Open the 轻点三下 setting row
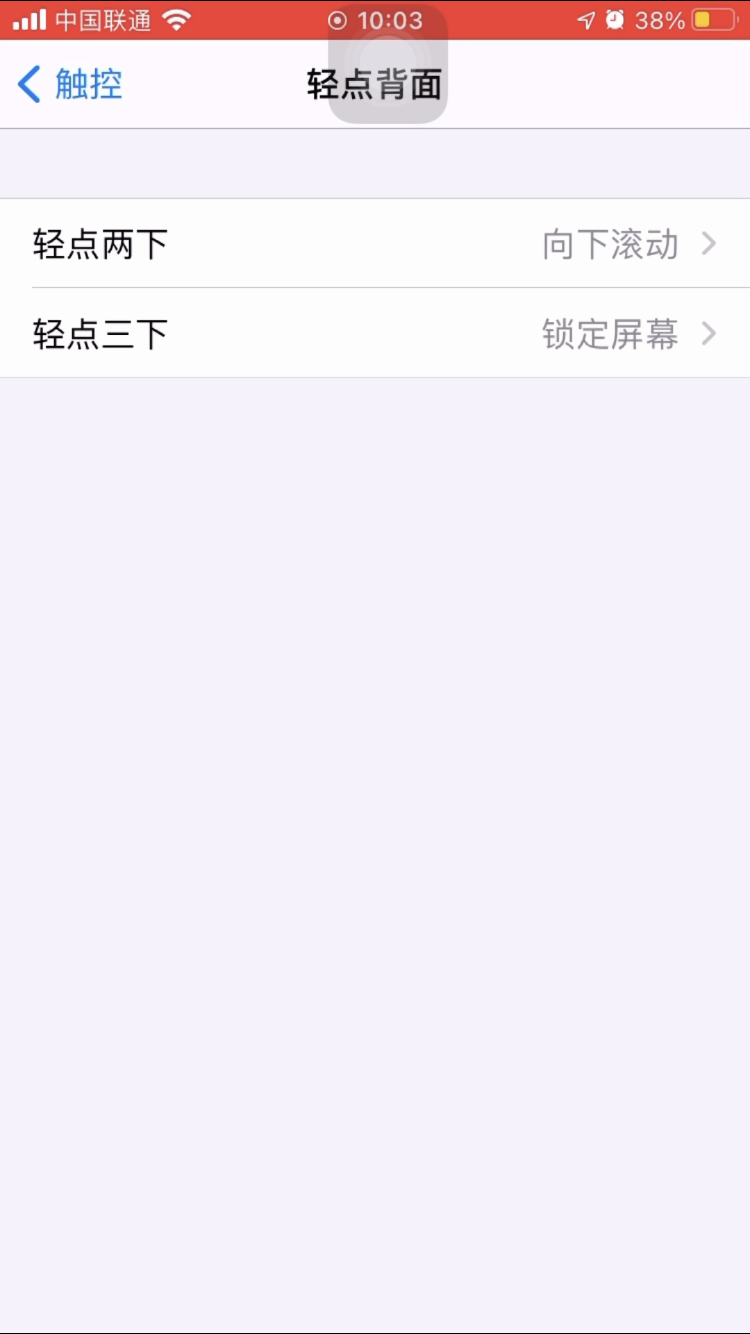Image resolution: width=750 pixels, height=1334 pixels. 375,334
